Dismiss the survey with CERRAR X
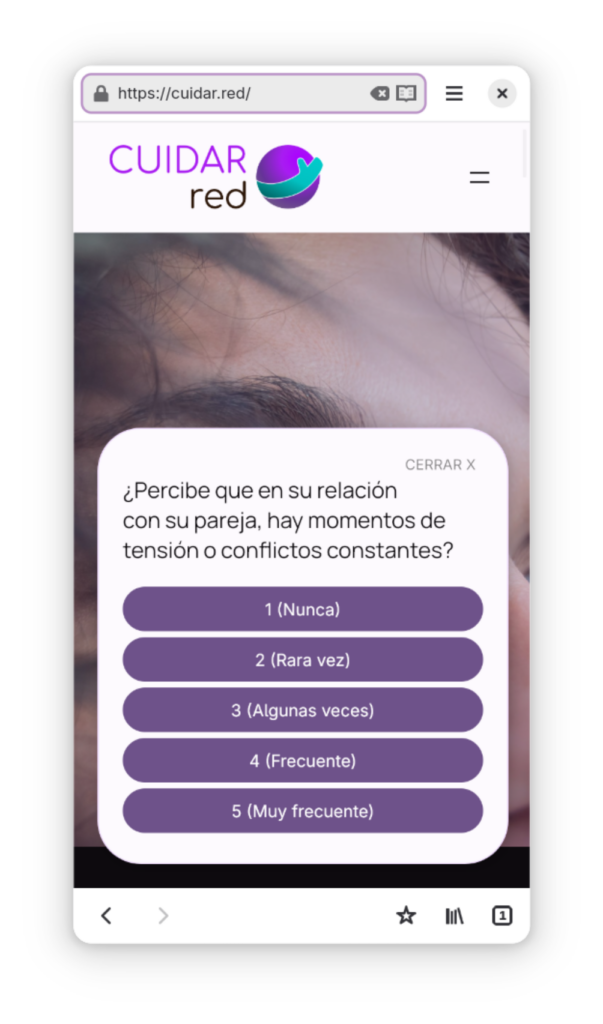603x1024 pixels. coord(440,465)
